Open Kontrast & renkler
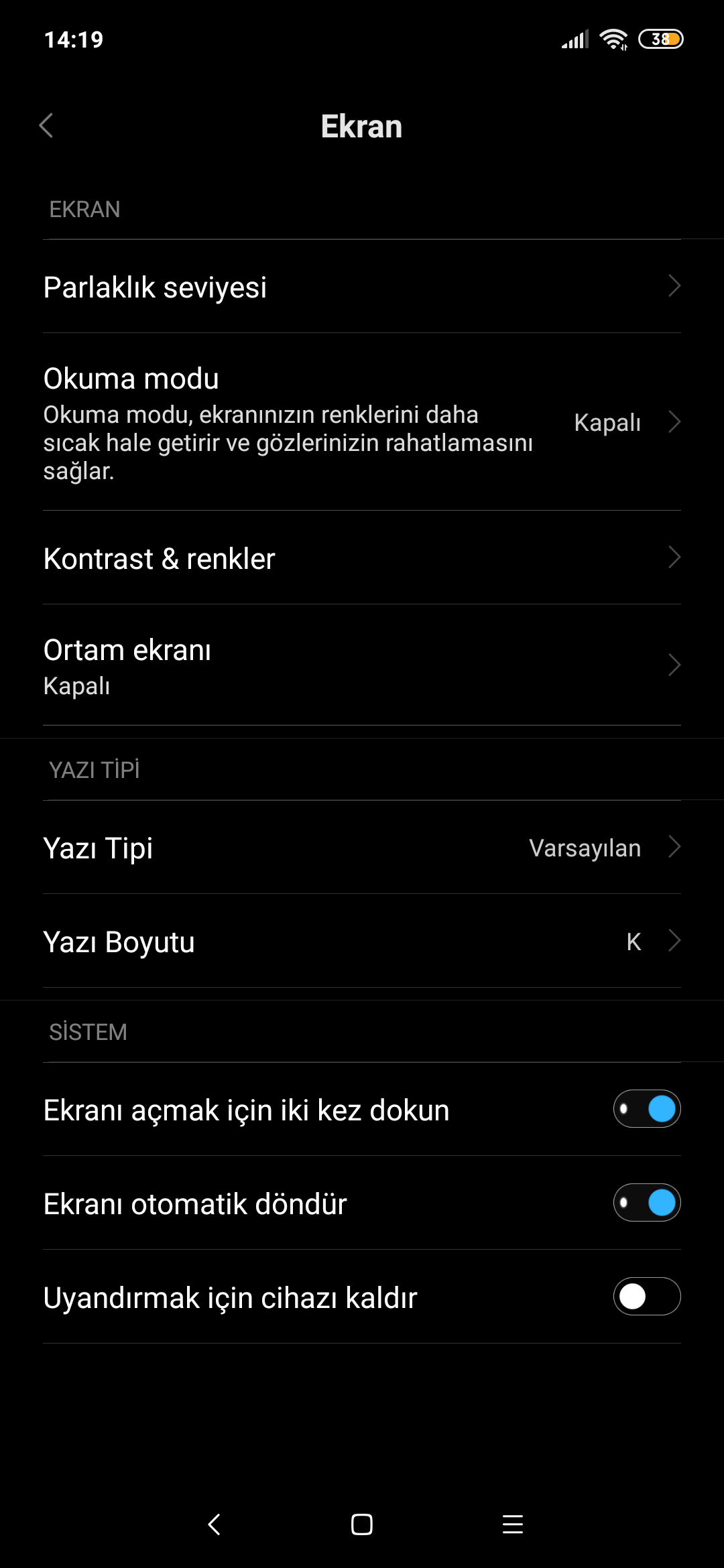Image resolution: width=724 pixels, height=1568 pixels. pos(362,558)
